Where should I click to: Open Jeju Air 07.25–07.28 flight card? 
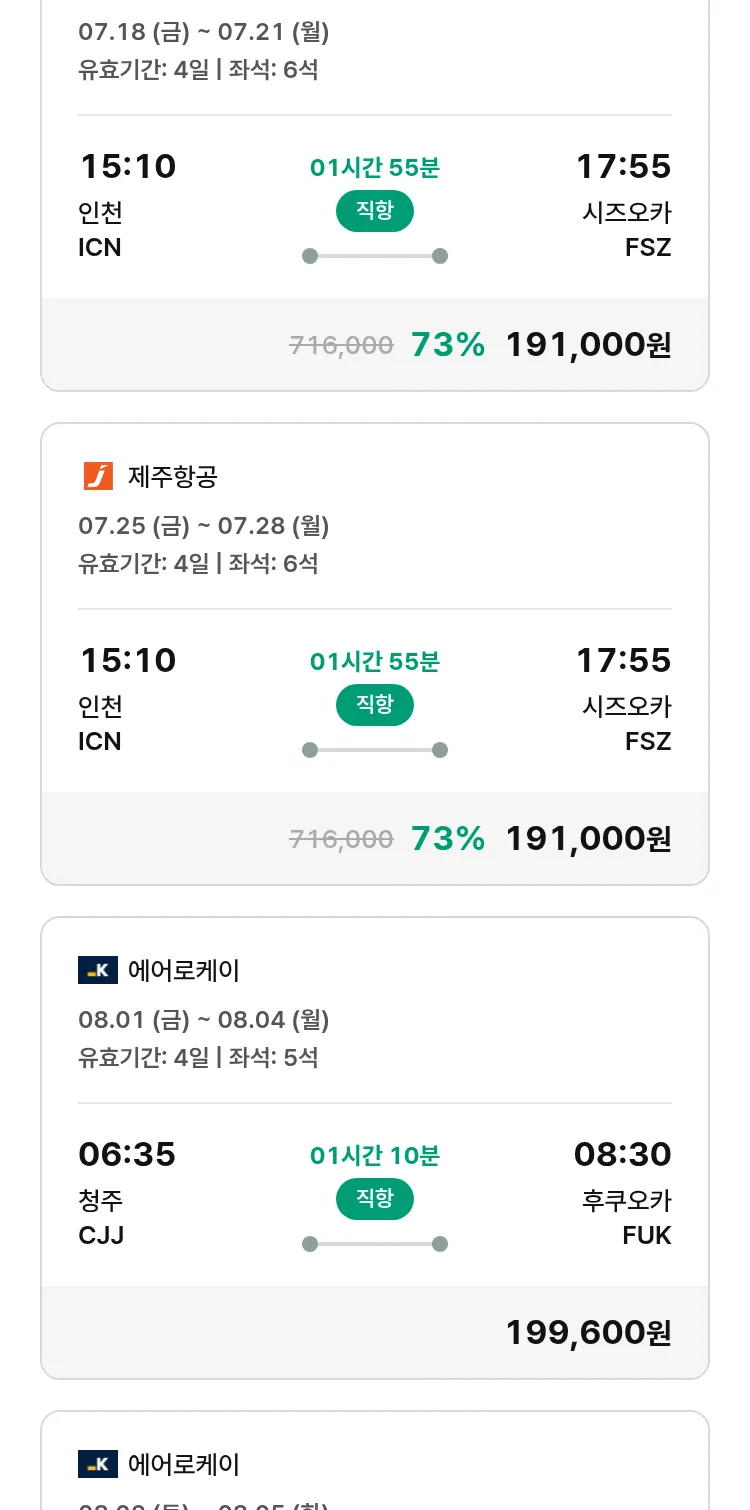(375, 654)
